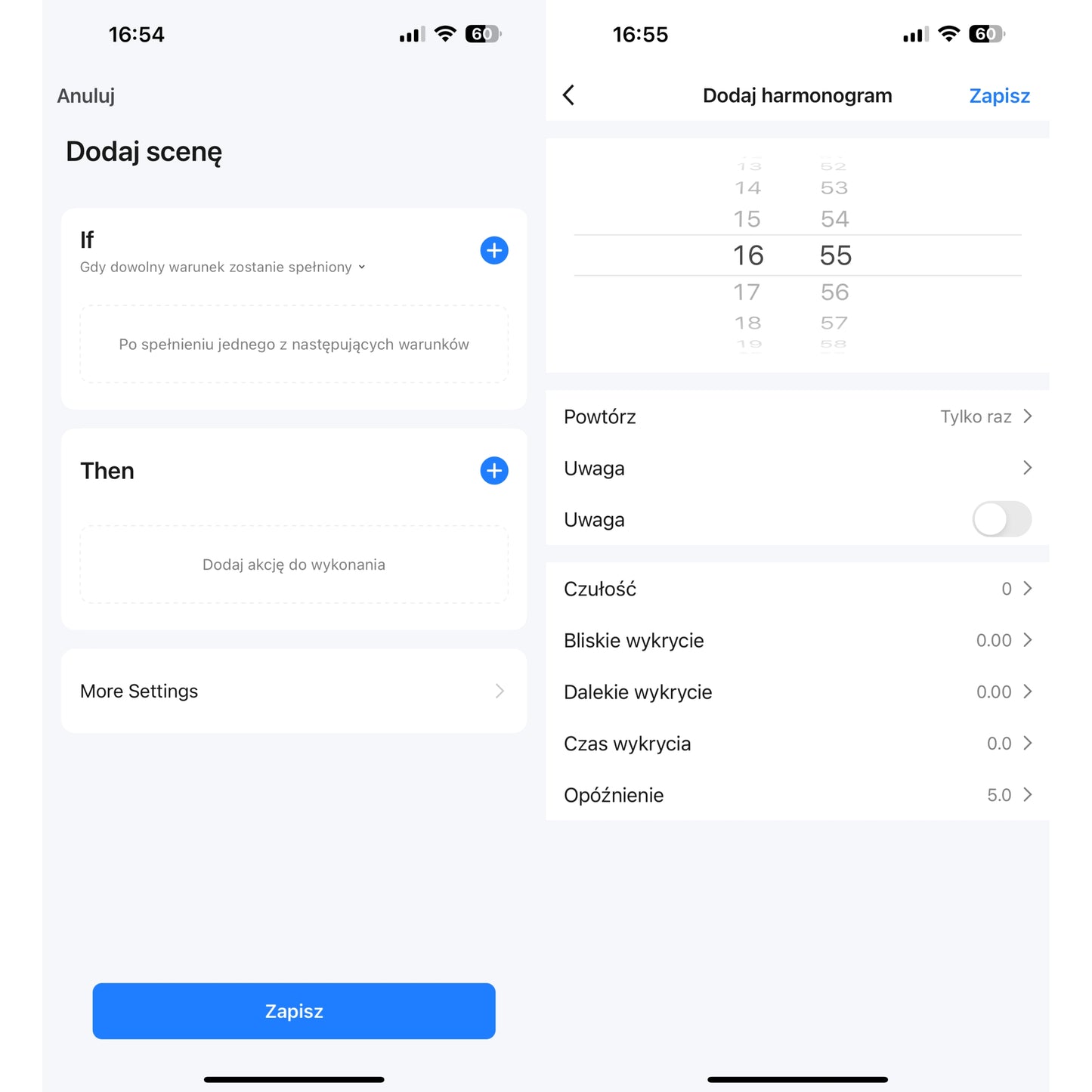
Task: Open the Uwaga row with the chevron
Action: [x=797, y=469]
